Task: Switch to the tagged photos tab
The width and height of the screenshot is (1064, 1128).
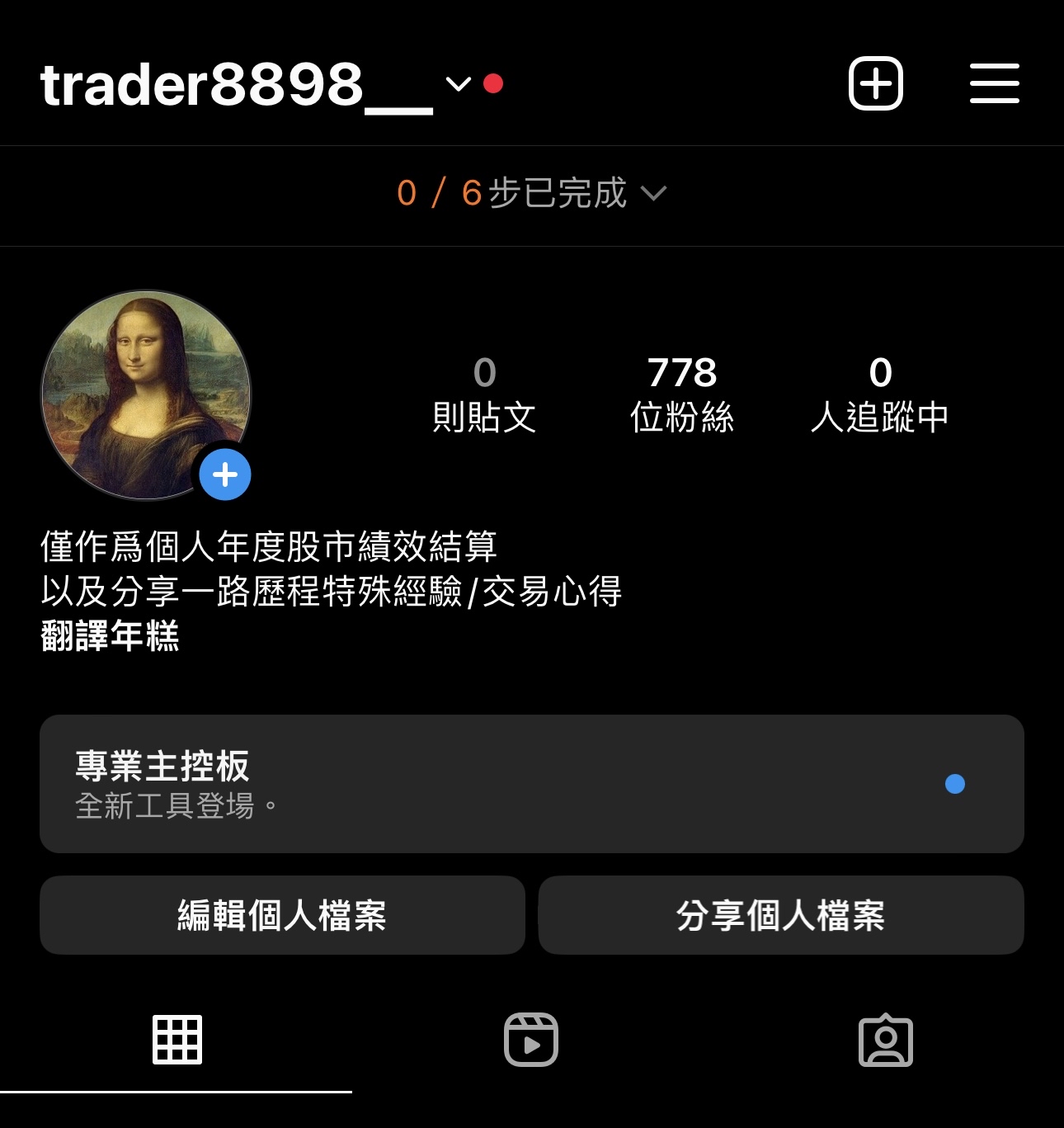Action: (886, 1040)
